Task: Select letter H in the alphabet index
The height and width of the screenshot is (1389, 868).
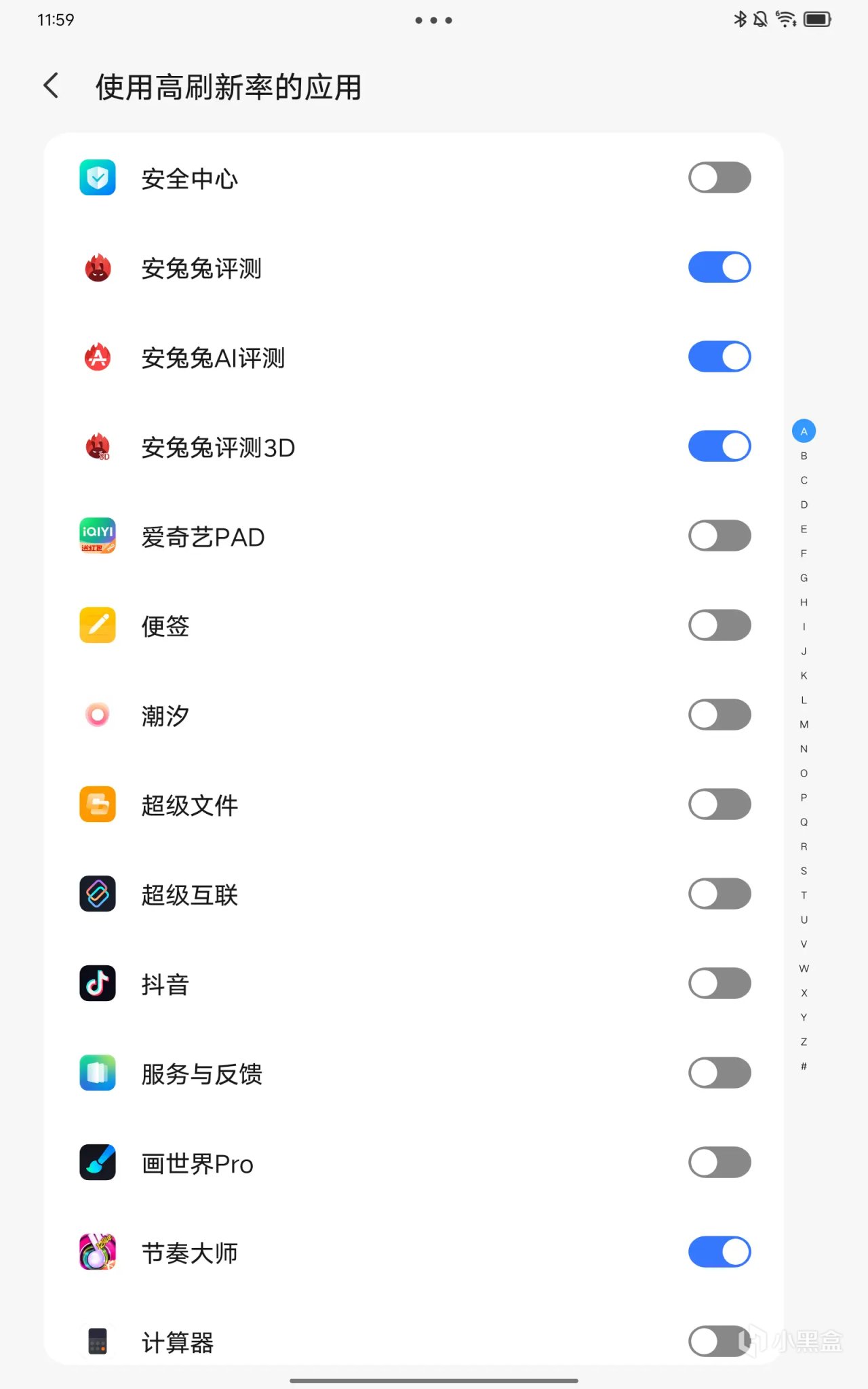Action: click(804, 602)
